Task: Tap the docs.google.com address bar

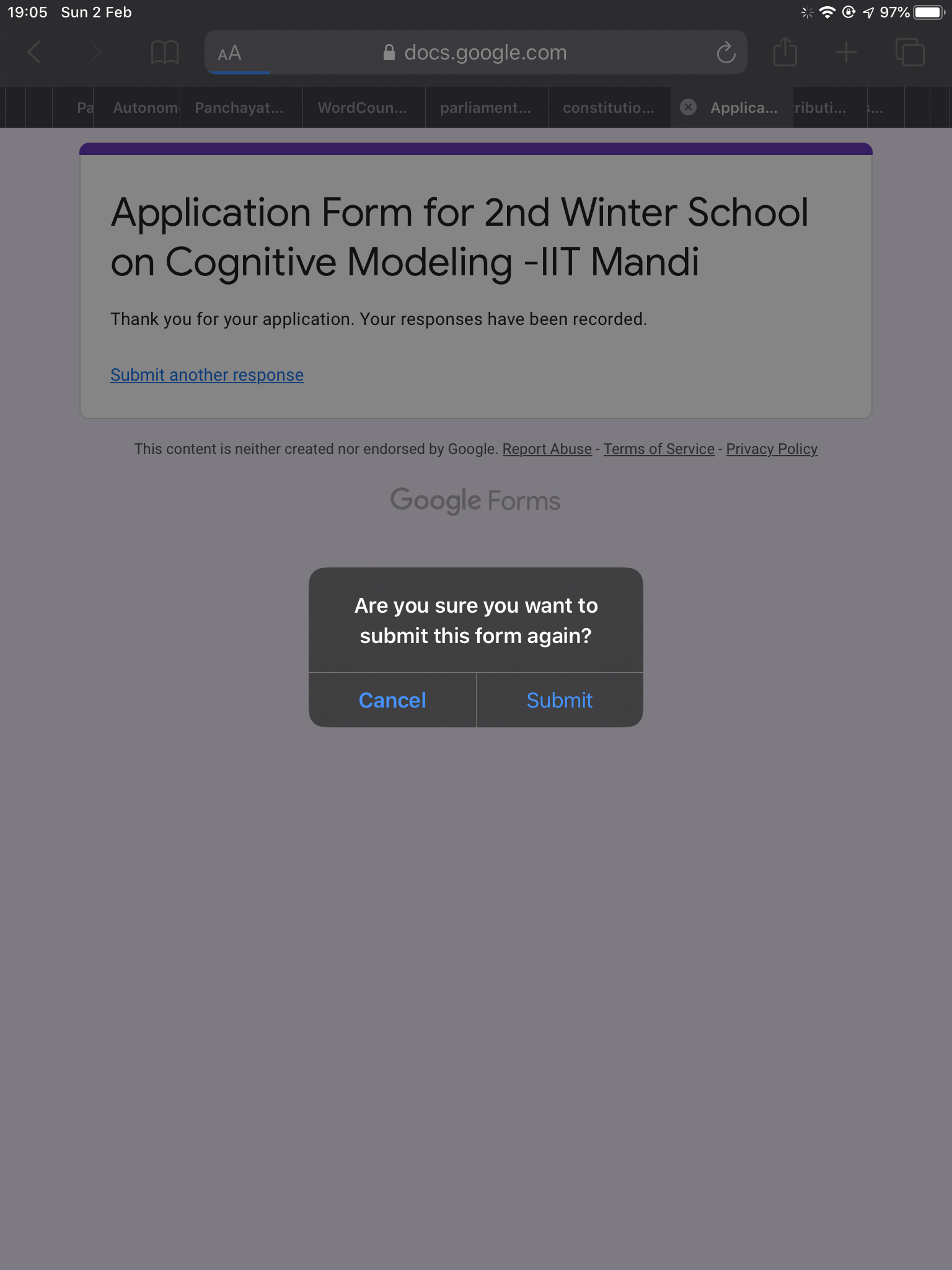Action: (475, 53)
